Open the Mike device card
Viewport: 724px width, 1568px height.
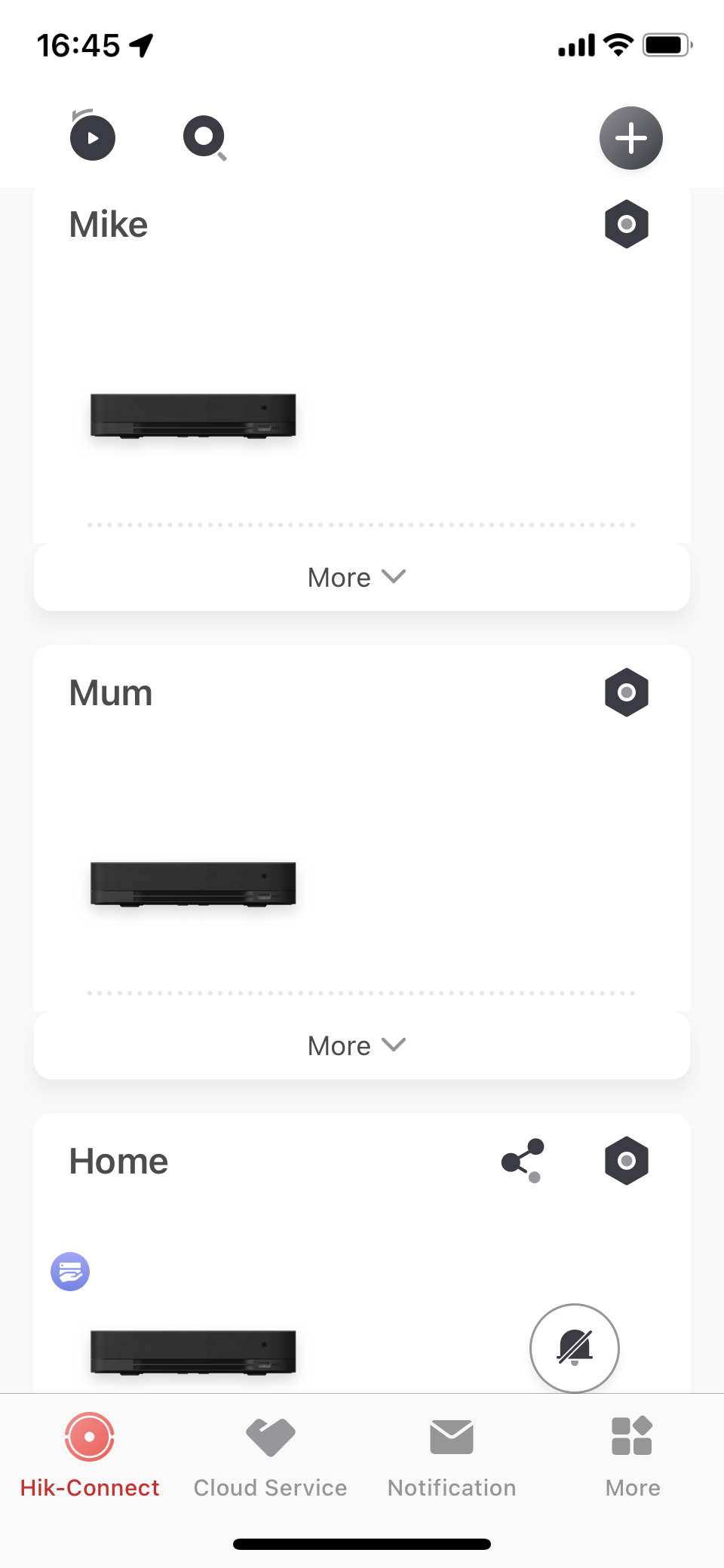coord(193,415)
